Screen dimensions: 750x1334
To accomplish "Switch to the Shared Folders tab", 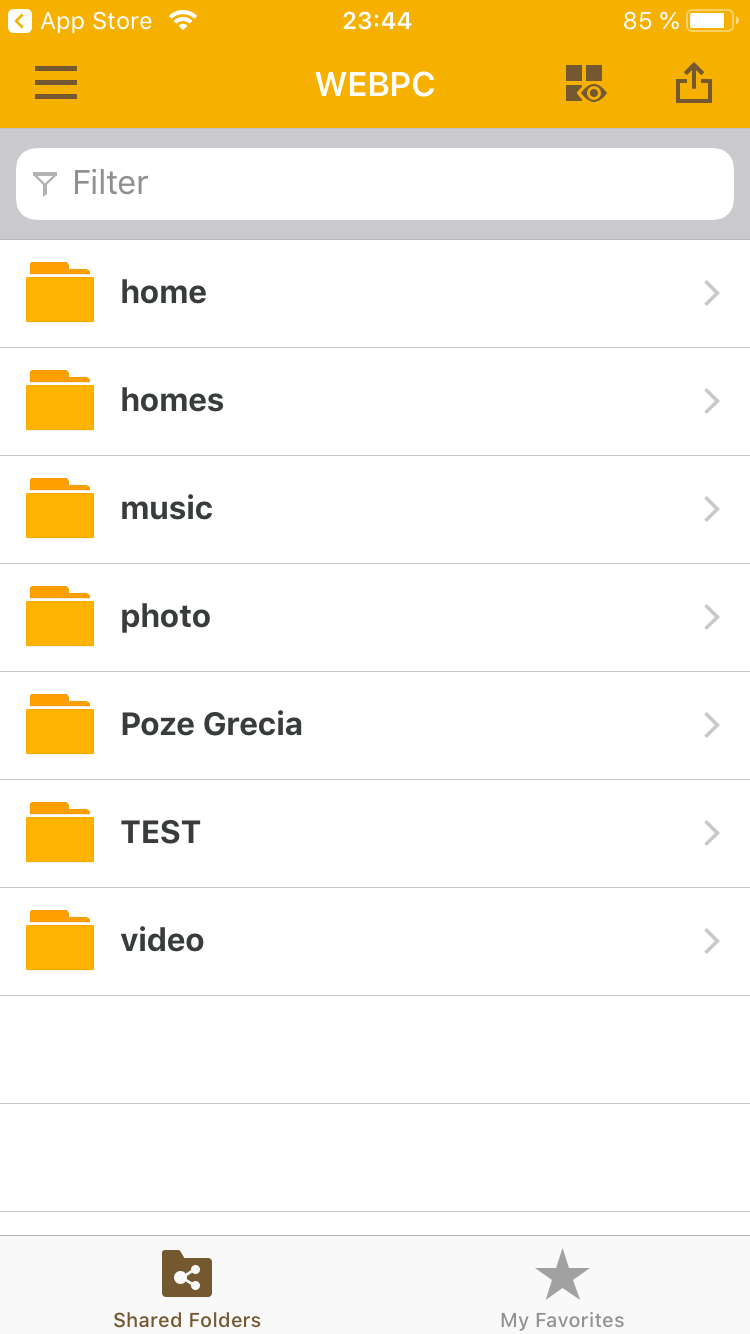I will coord(187,1288).
